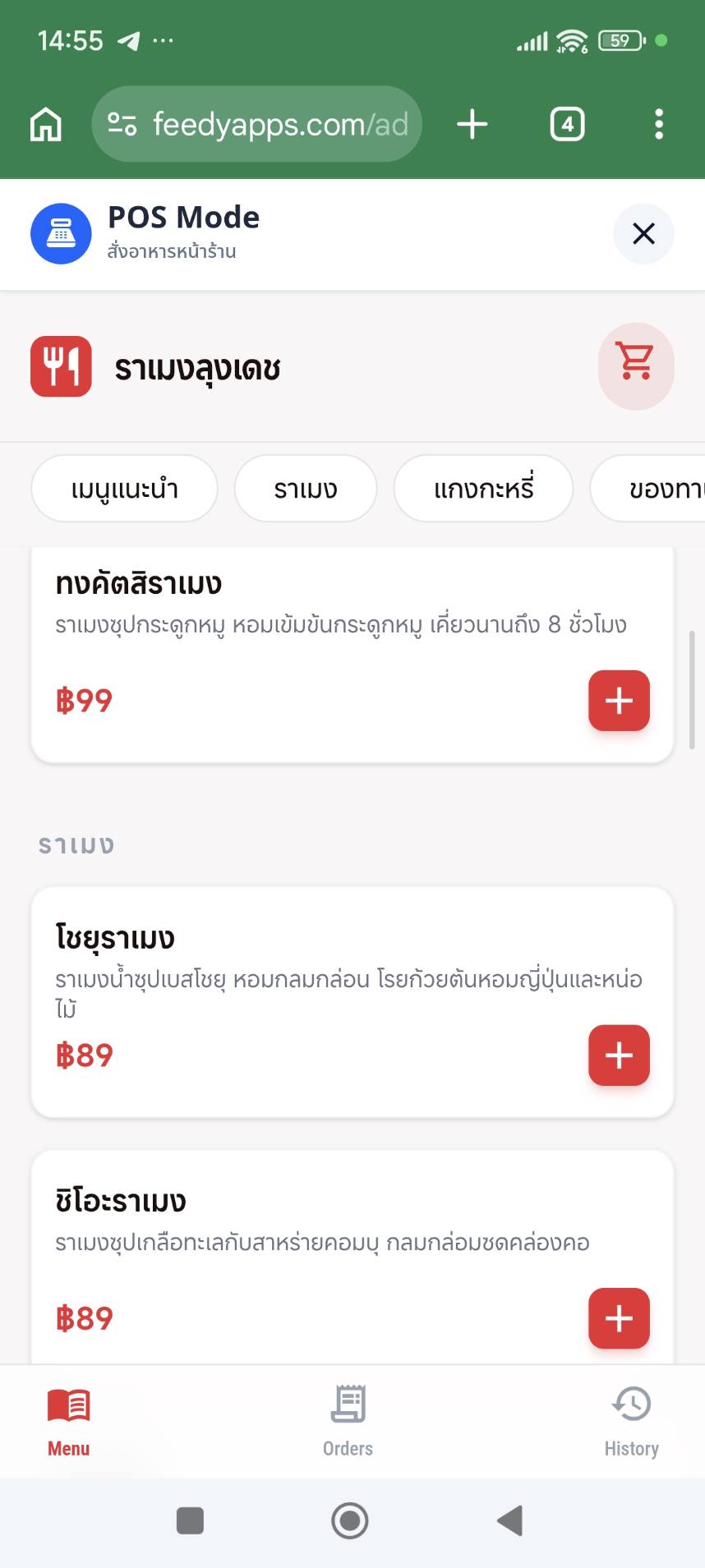Show the แกงกะหรี่ category
Image resolution: width=705 pixels, height=1568 pixels.
[483, 489]
